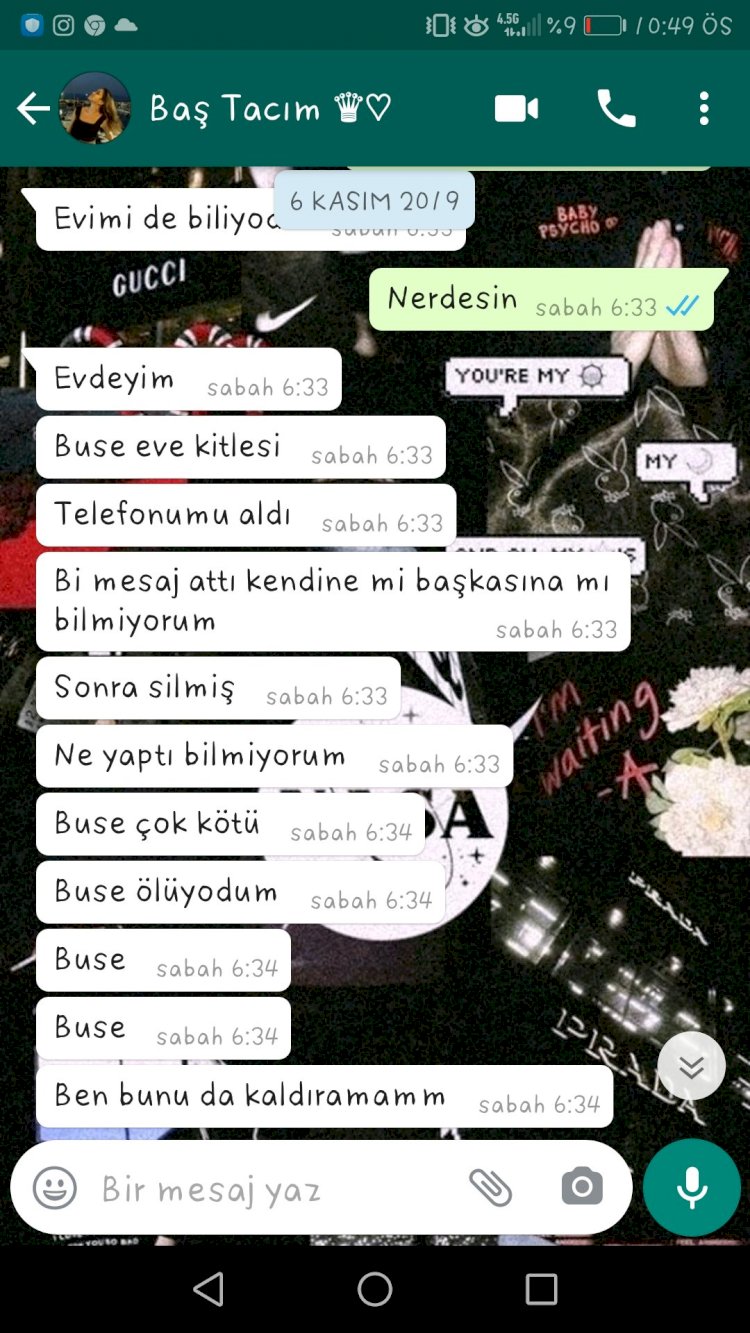
Task: Tap the 'Bir mesaj yaz' message field
Action: (270, 1188)
